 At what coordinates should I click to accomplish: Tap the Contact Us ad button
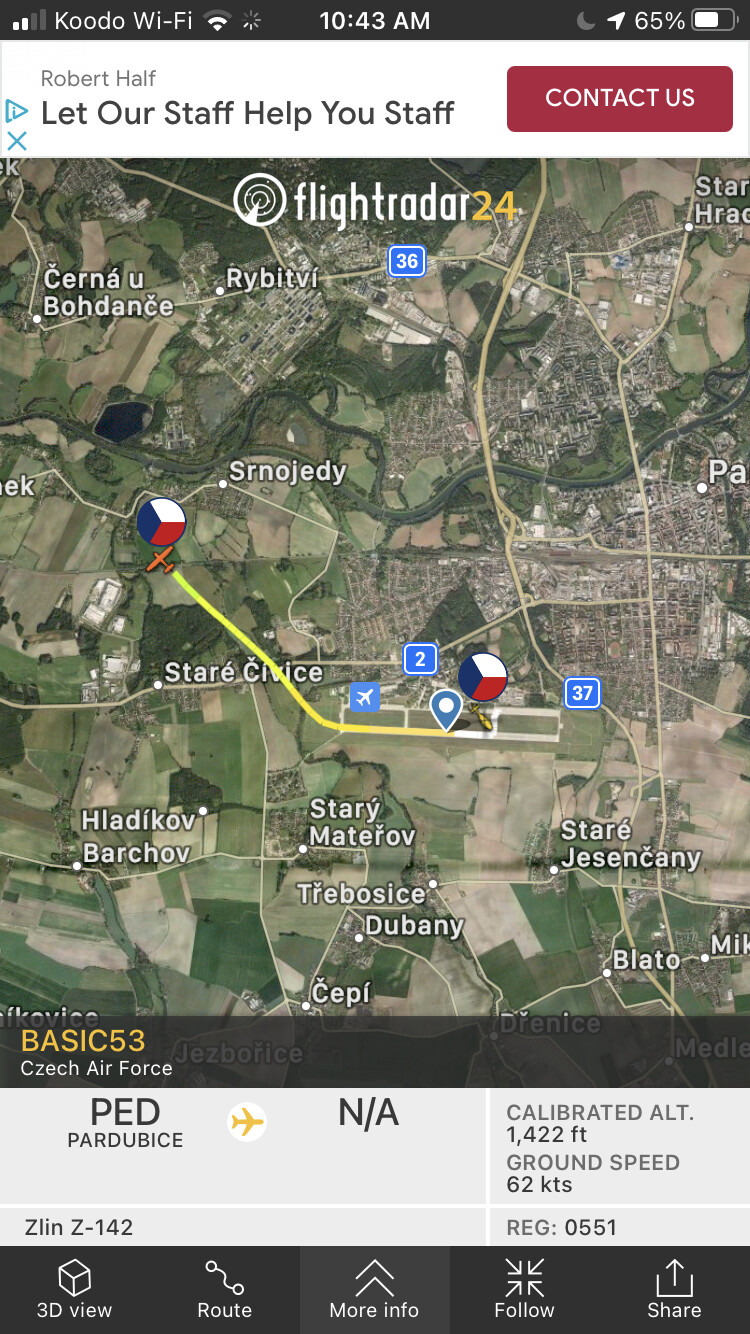tap(619, 98)
